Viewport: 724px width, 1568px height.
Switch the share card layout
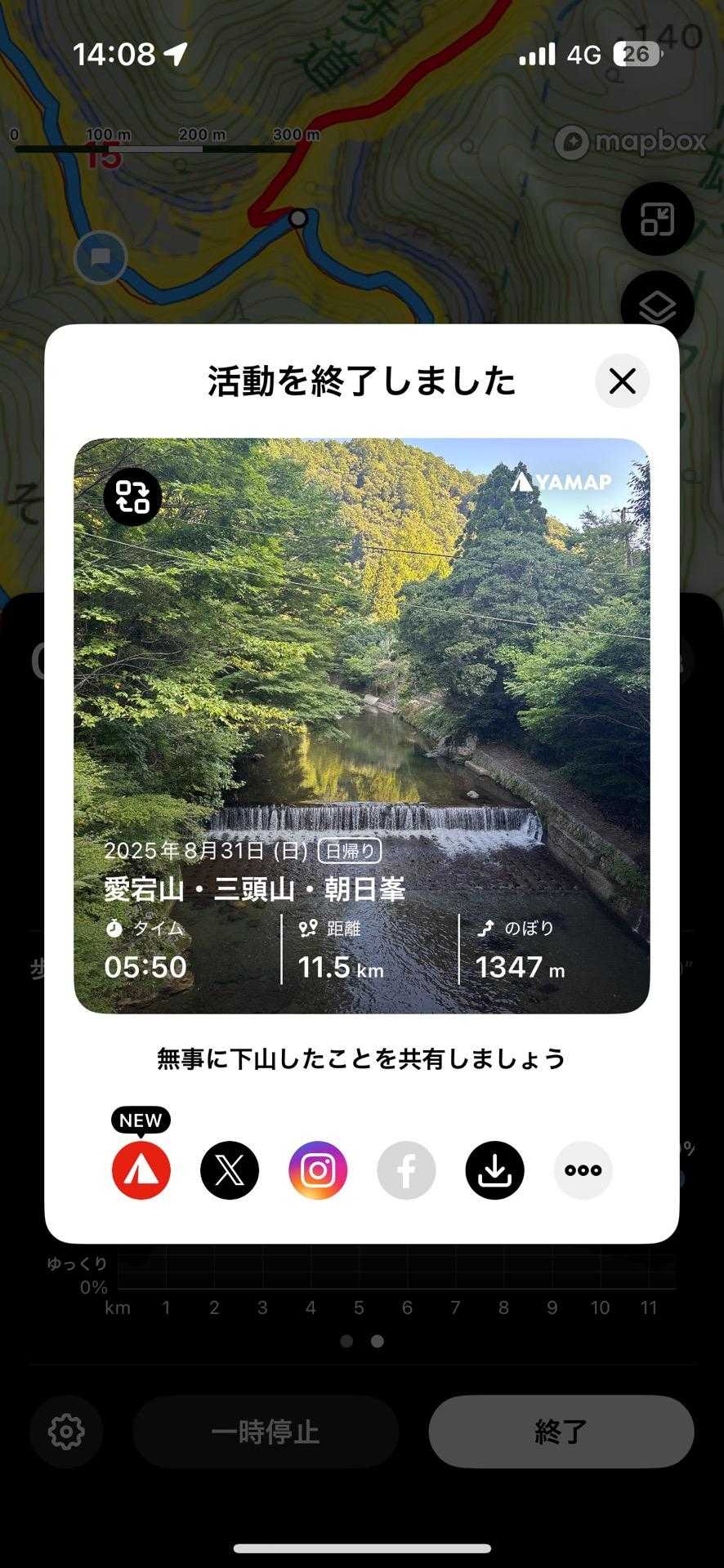point(132,497)
